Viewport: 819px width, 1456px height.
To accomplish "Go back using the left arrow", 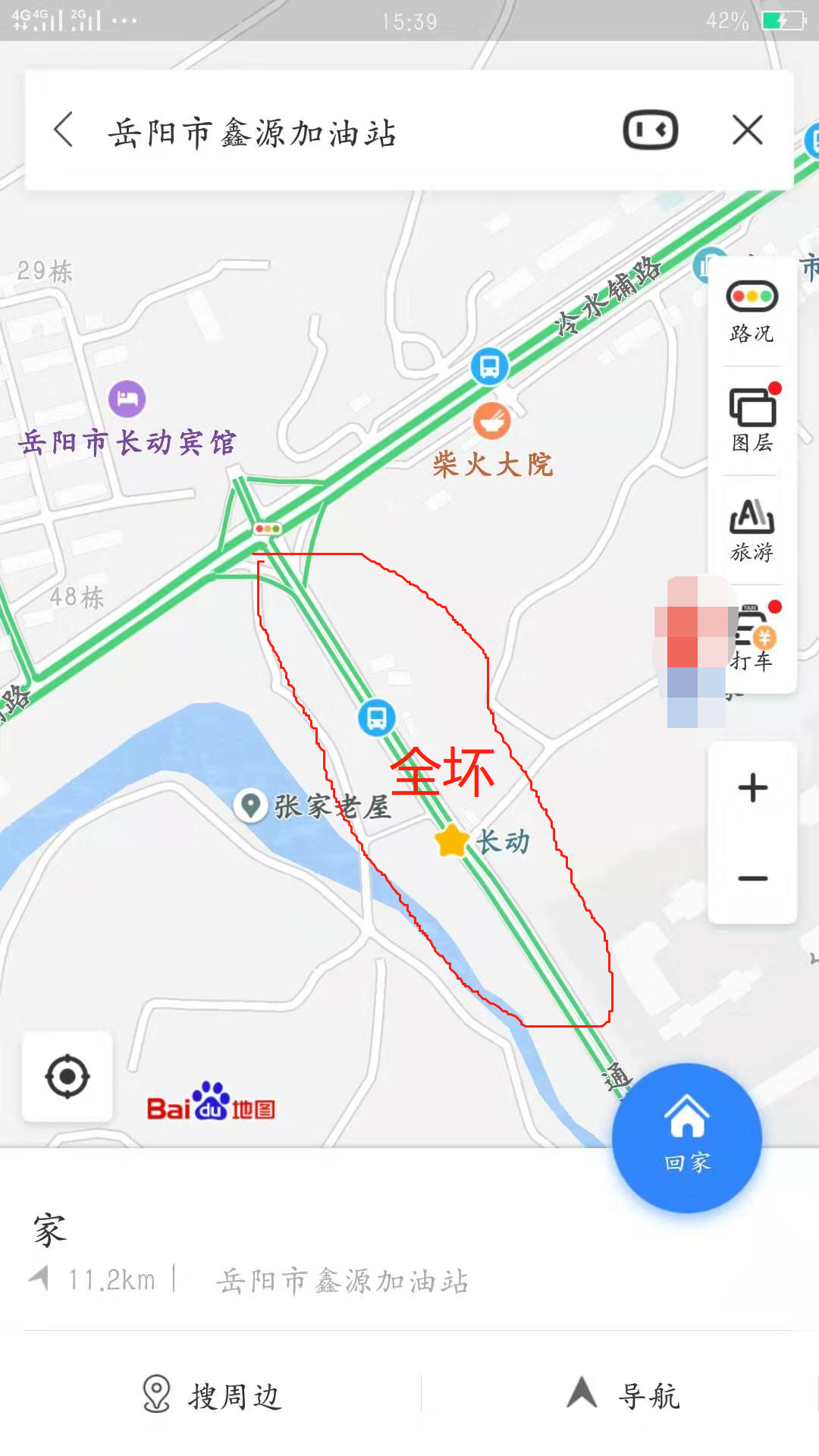I will tap(64, 130).
